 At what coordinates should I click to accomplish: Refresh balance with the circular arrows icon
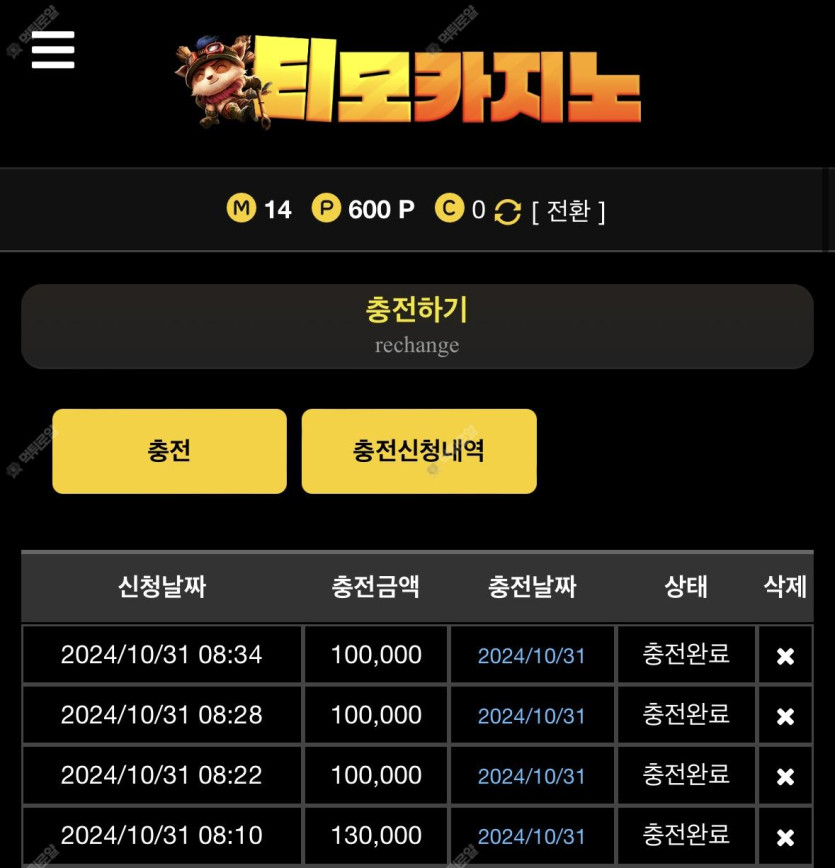[508, 212]
